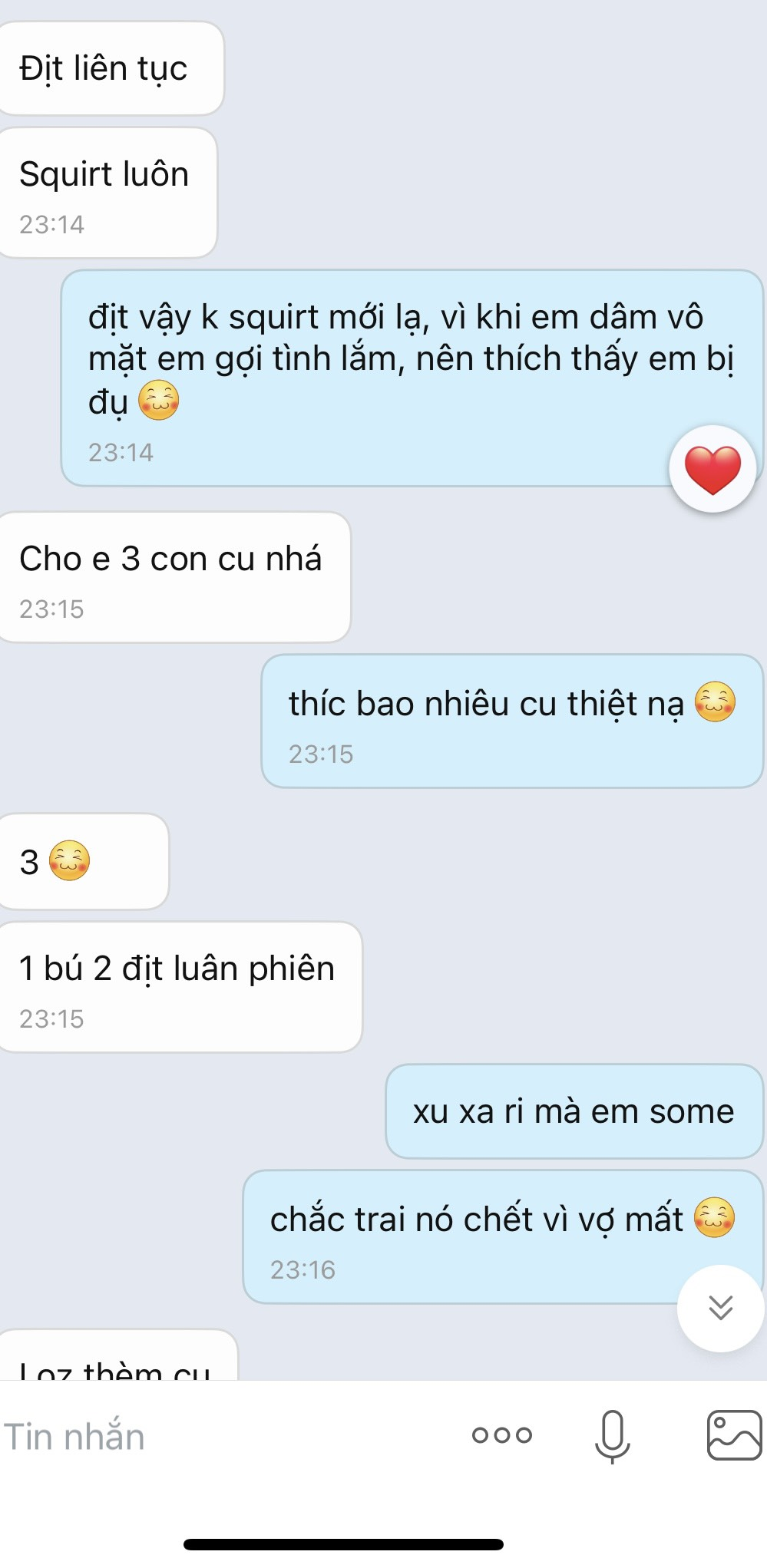Open the image gallery picker
This screenshot has width=767, height=1568.
pyautogui.click(x=733, y=1435)
